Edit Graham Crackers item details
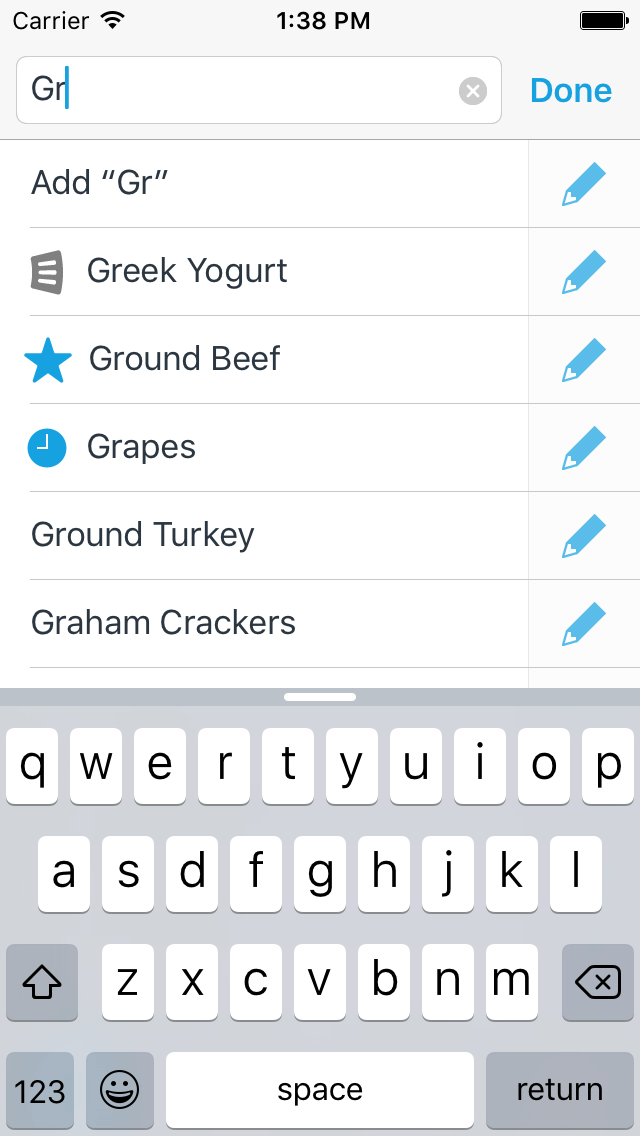This screenshot has width=640, height=1136. (x=584, y=623)
